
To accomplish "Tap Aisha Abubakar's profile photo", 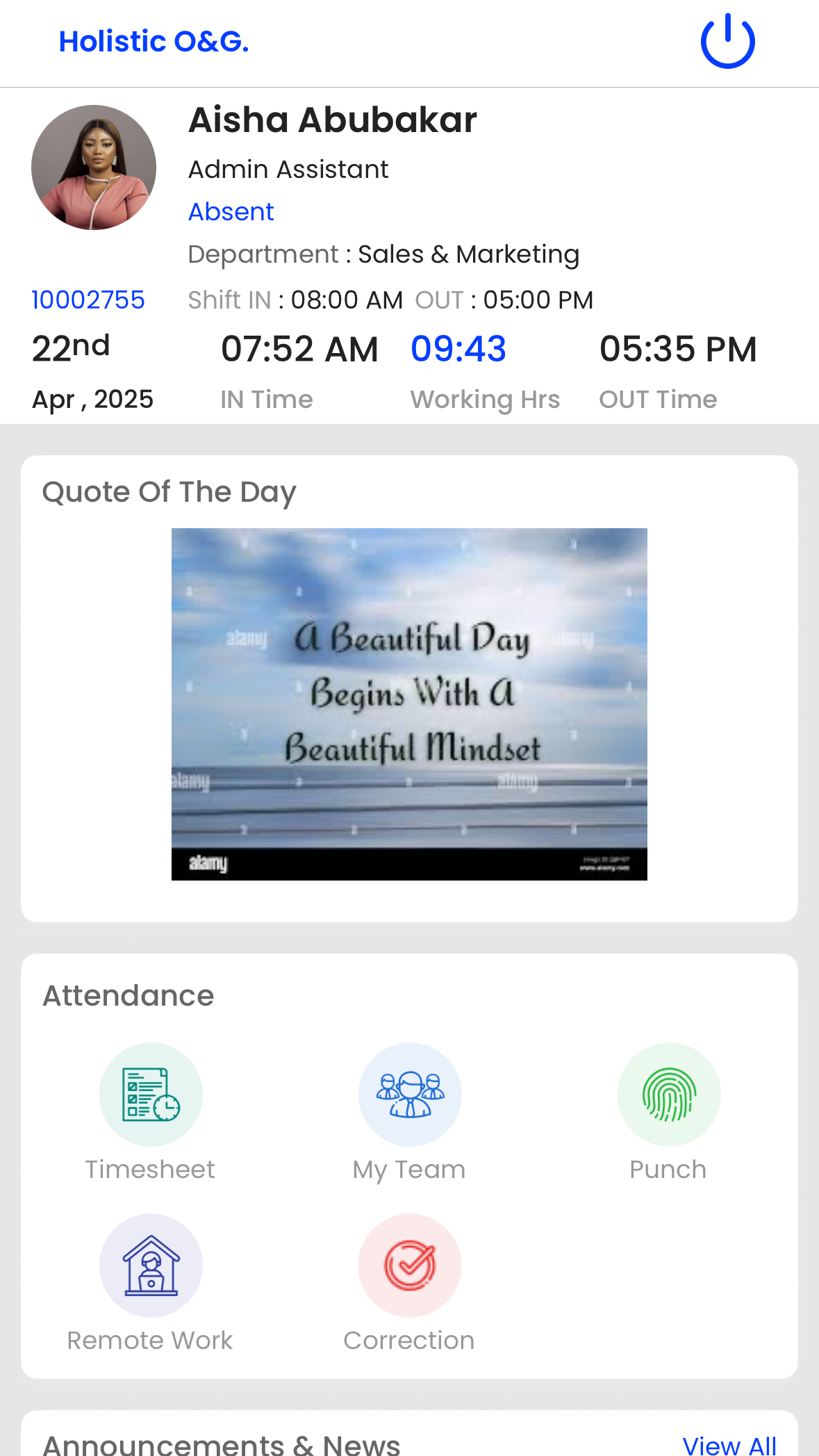I will (94, 167).
